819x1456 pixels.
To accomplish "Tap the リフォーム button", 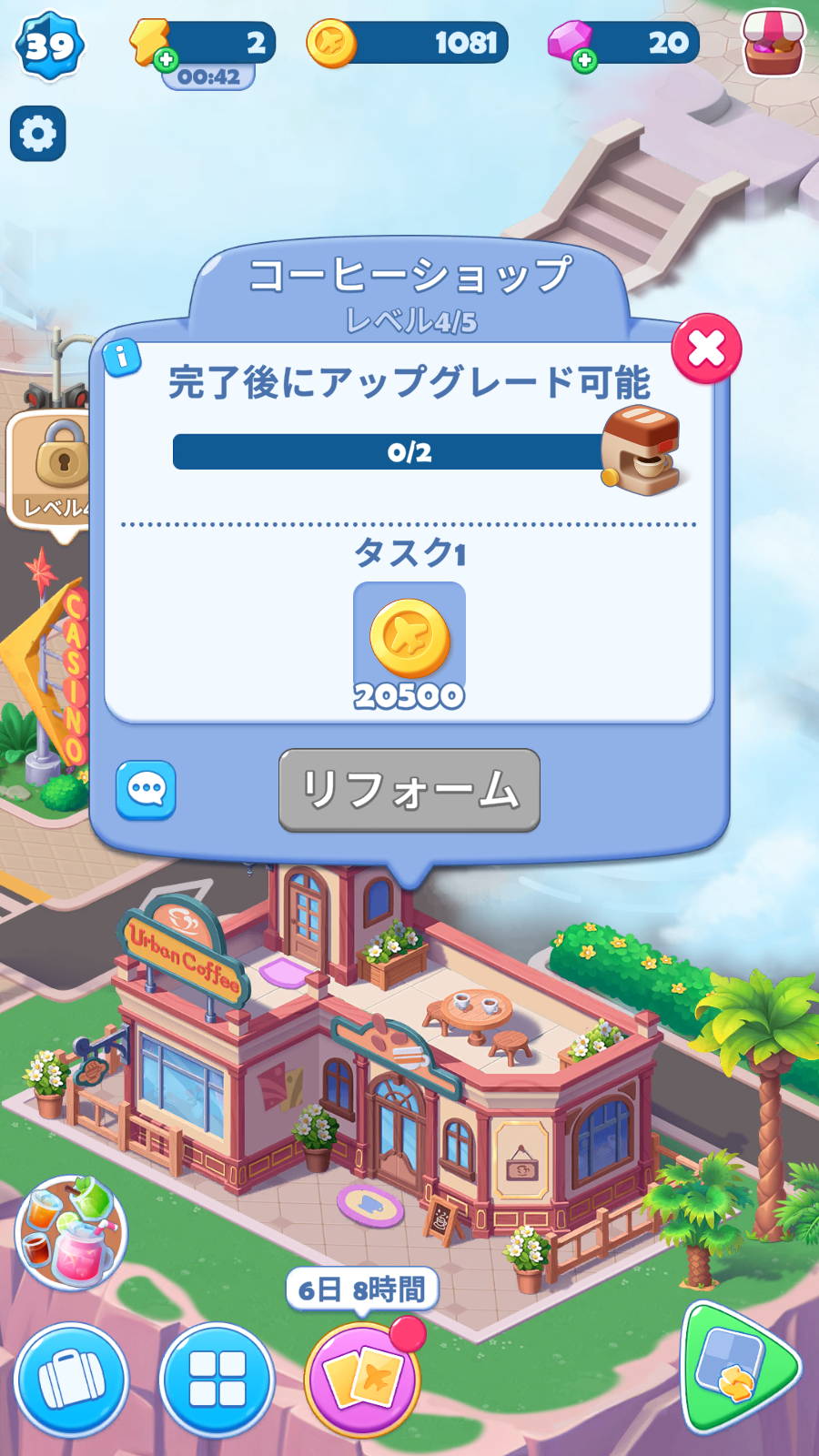I will (409, 790).
